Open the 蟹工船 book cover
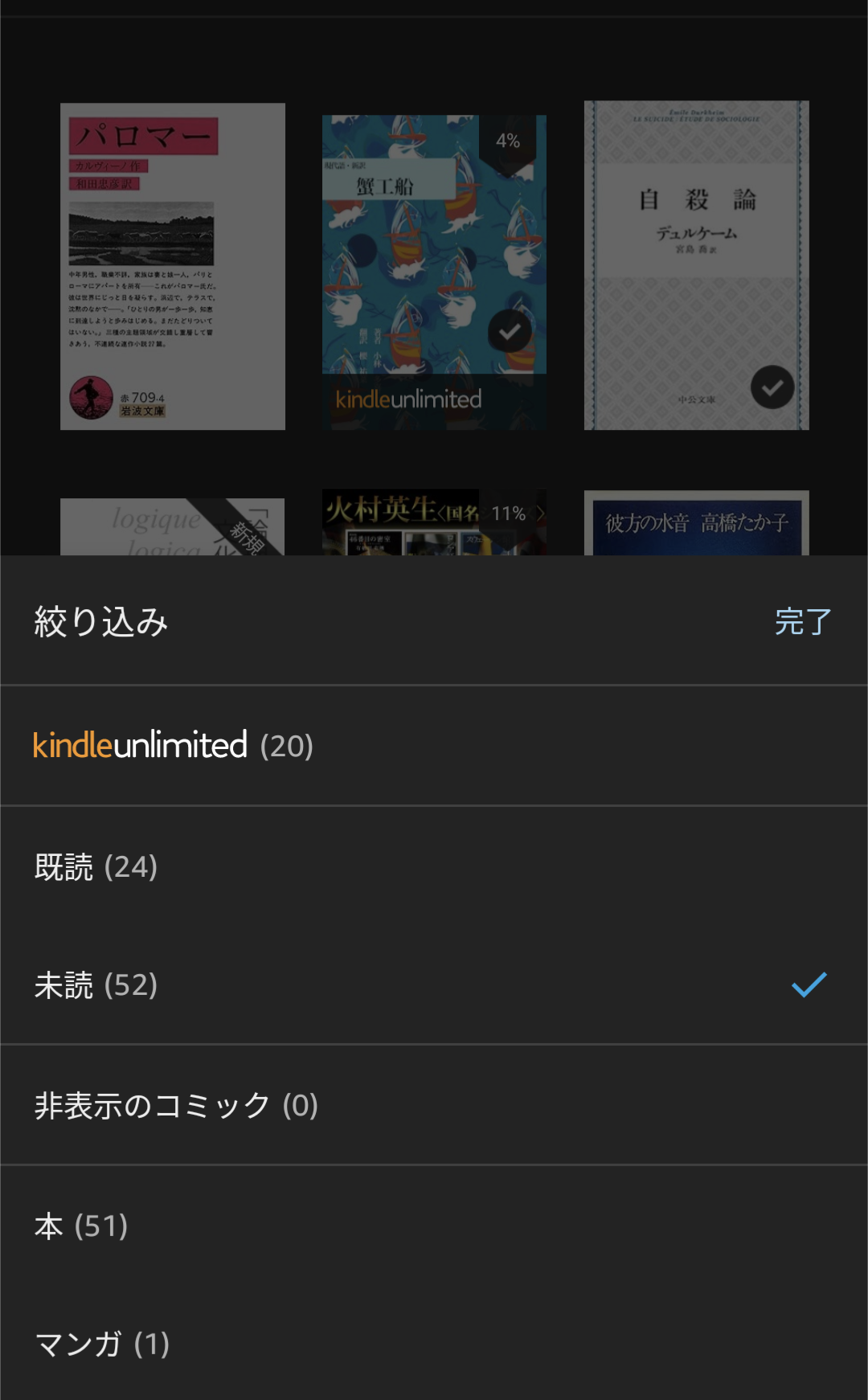Viewport: 868px width, 1400px height. pyautogui.click(x=434, y=272)
